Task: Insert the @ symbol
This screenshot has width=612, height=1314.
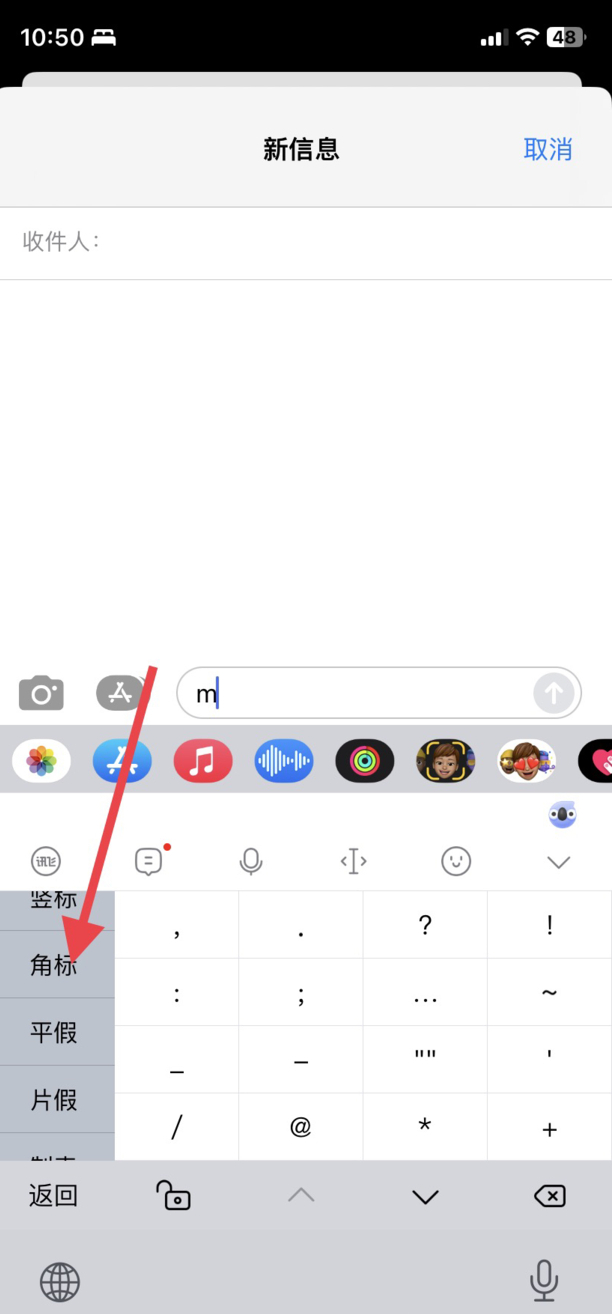Action: pos(301,1127)
